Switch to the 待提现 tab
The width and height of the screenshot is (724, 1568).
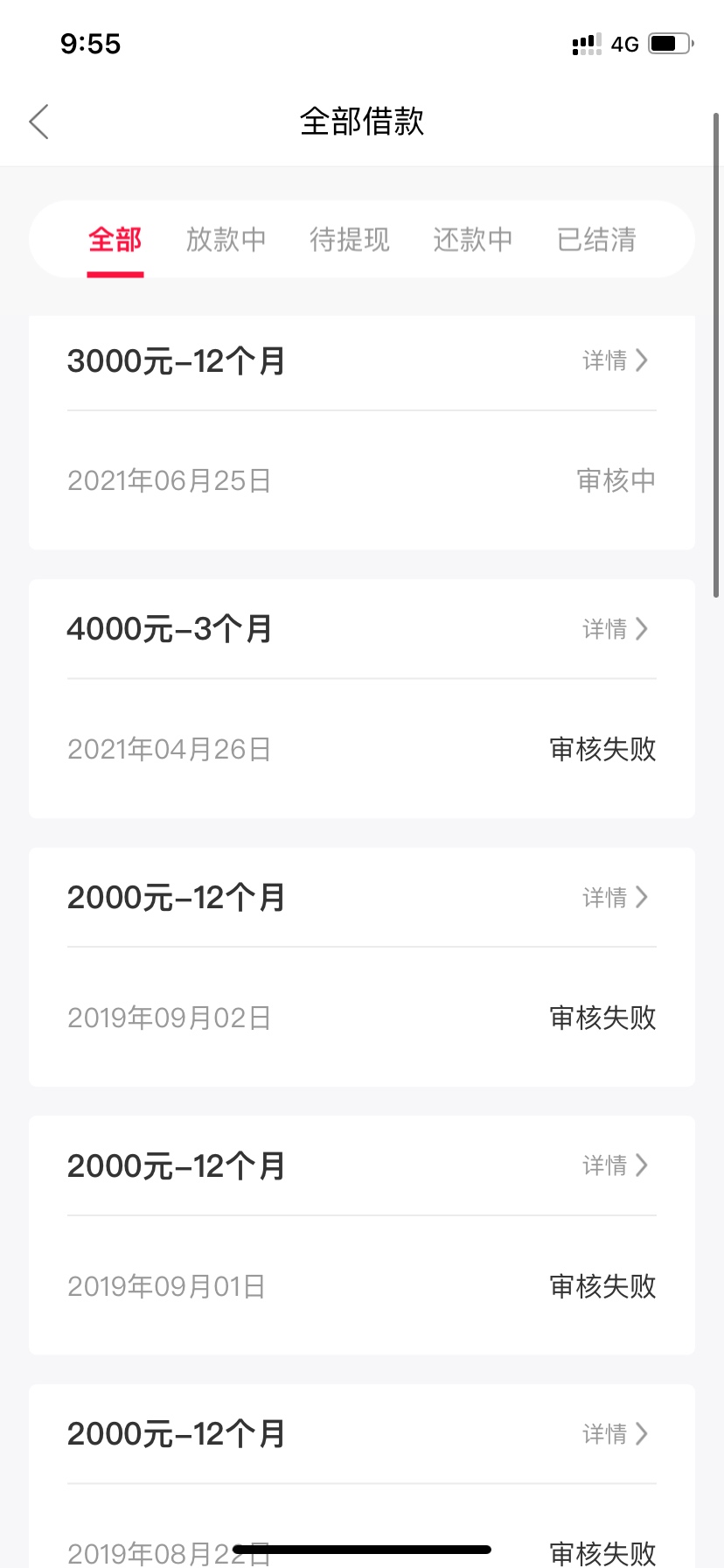tap(350, 239)
